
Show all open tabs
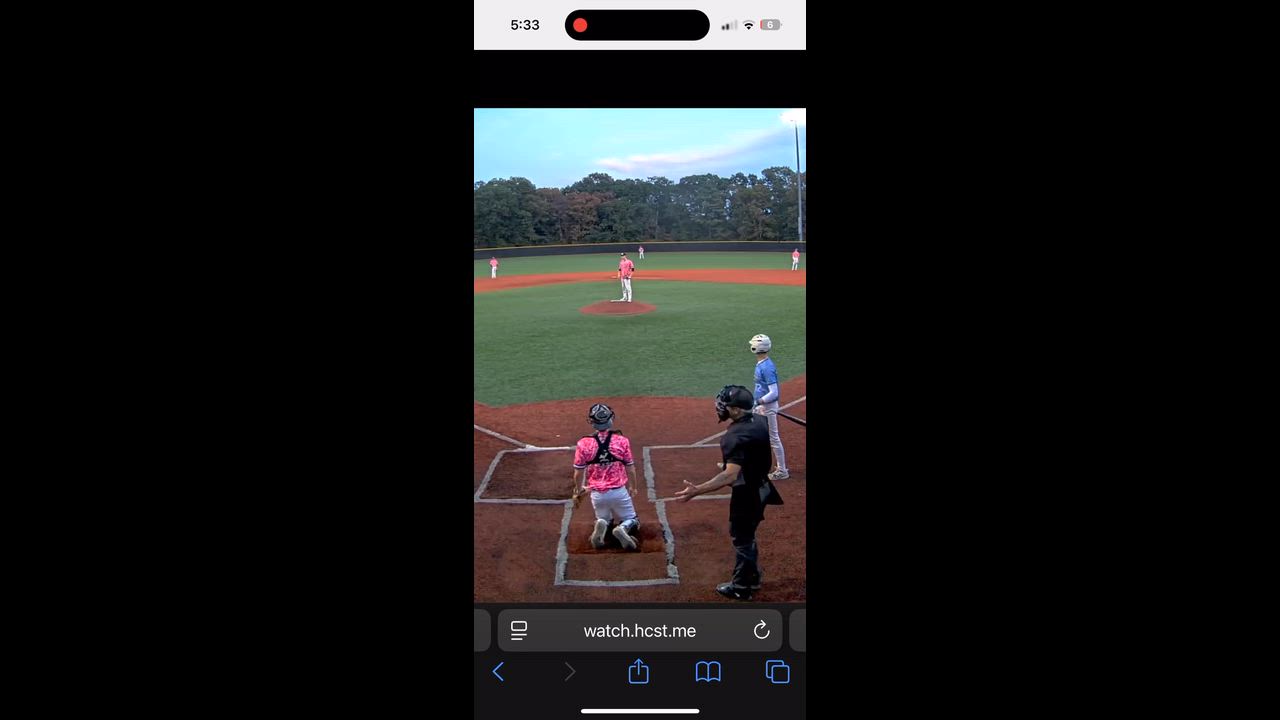(777, 672)
